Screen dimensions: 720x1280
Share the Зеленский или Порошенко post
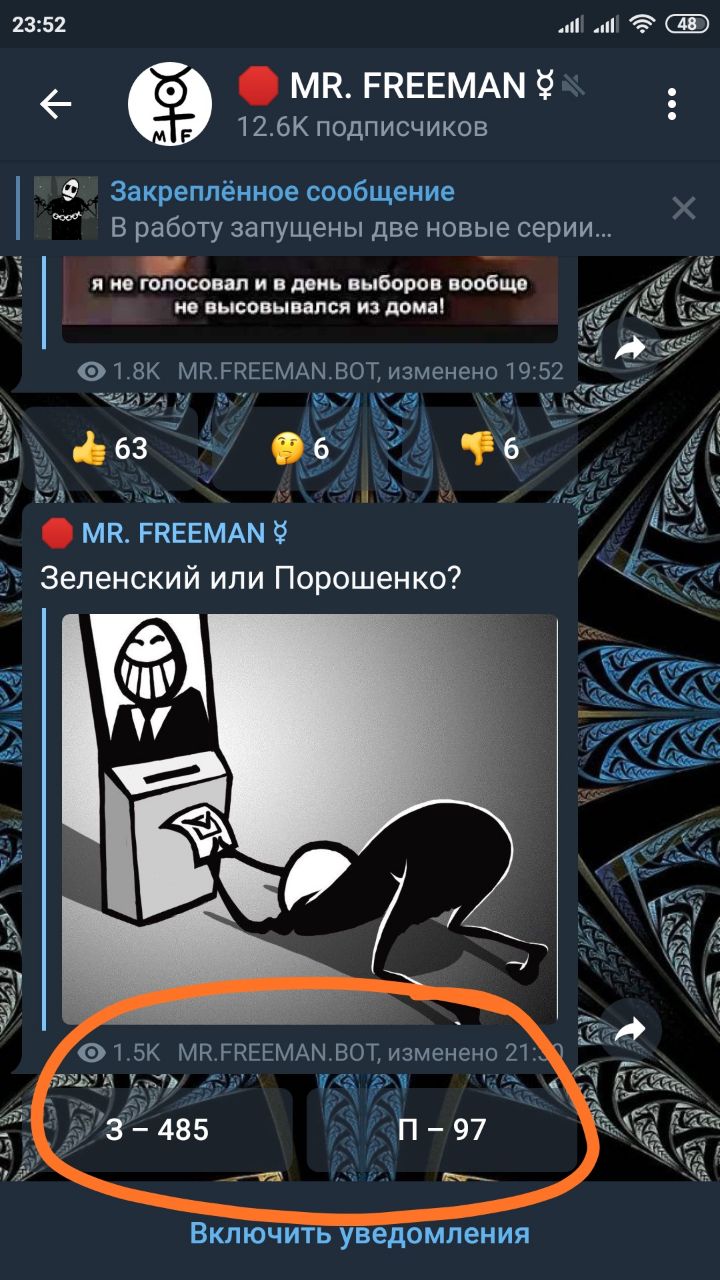[x=631, y=1029]
